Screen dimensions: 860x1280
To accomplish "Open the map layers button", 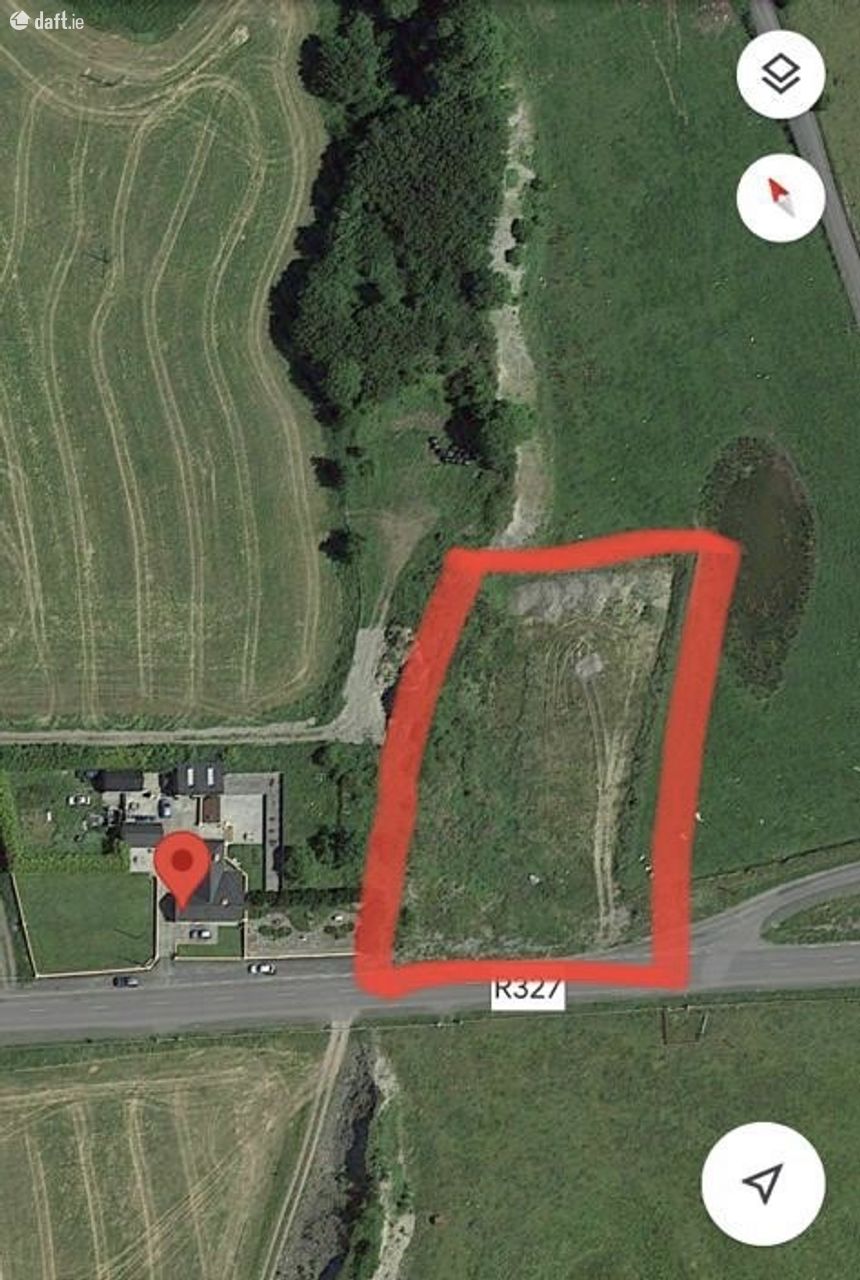I will point(780,75).
